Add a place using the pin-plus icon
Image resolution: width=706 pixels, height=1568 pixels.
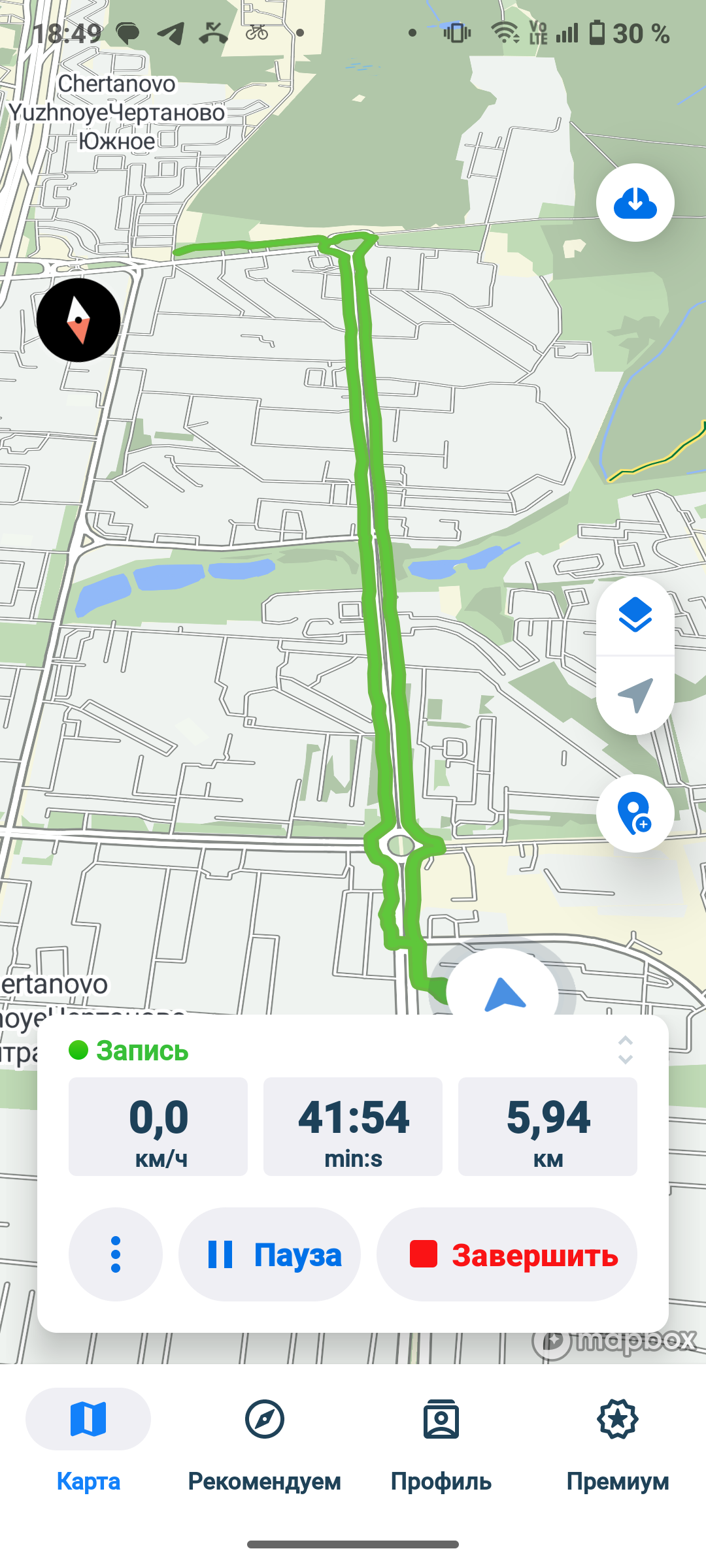tap(635, 813)
